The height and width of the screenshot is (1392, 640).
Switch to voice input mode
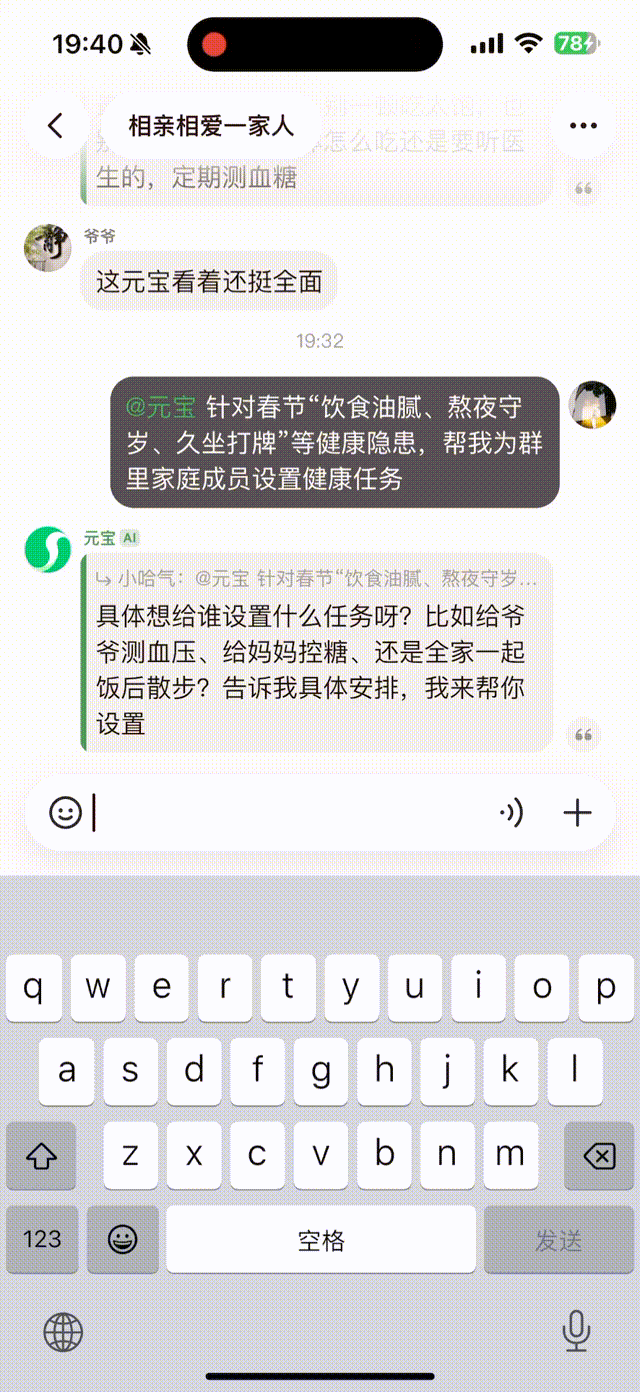[x=511, y=813]
